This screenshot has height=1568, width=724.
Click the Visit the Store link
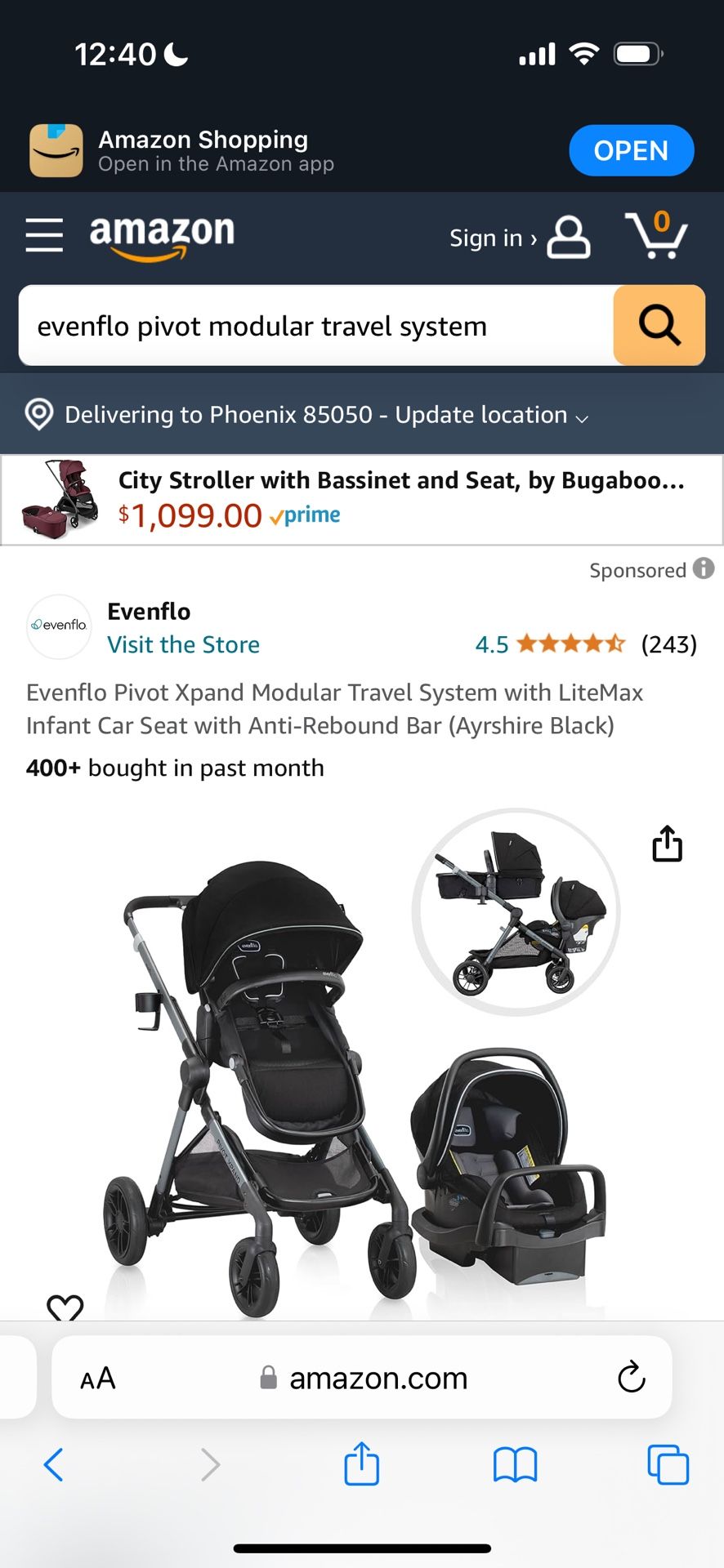183,644
